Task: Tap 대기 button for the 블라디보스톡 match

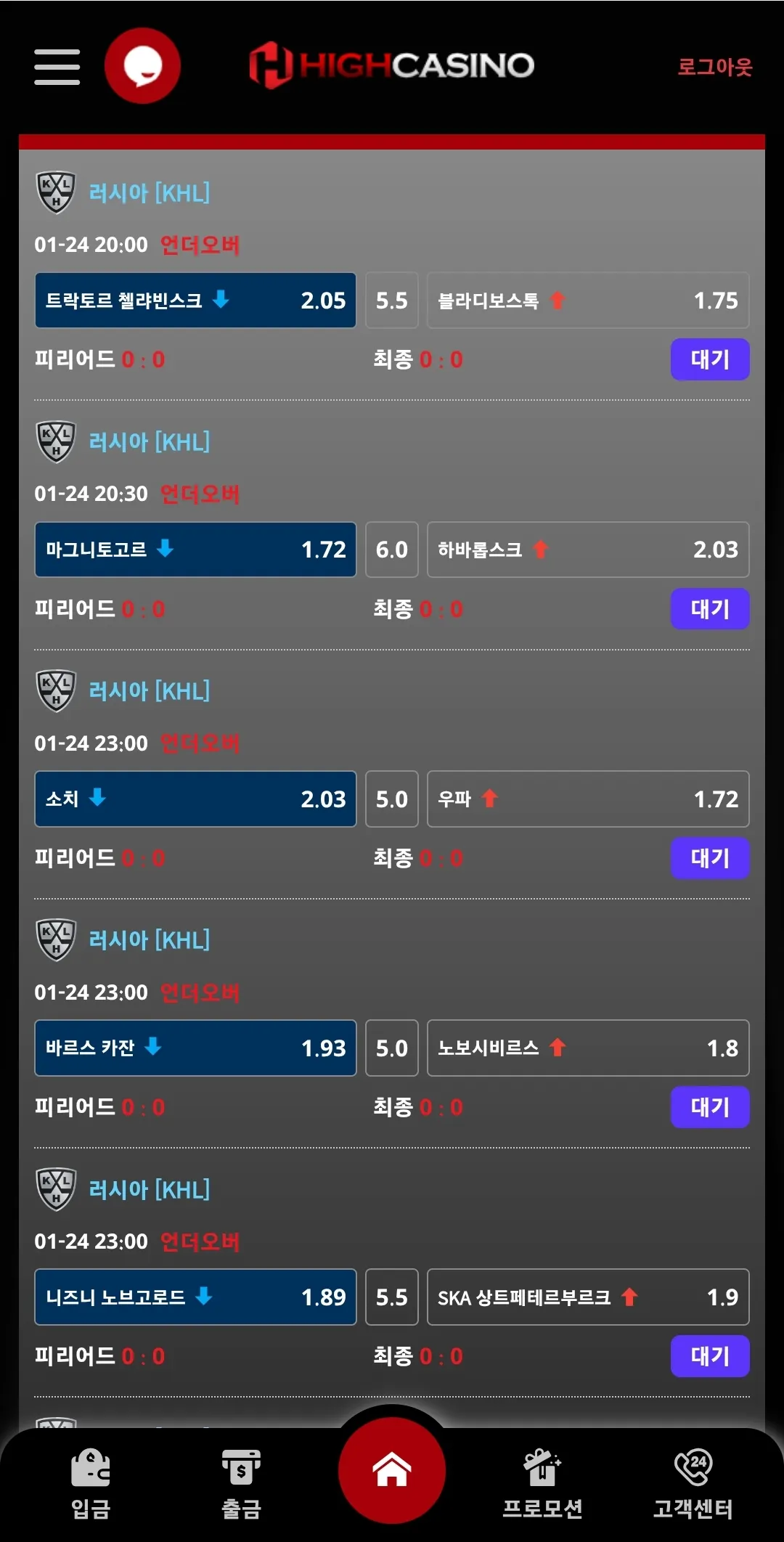Action: 710,359
